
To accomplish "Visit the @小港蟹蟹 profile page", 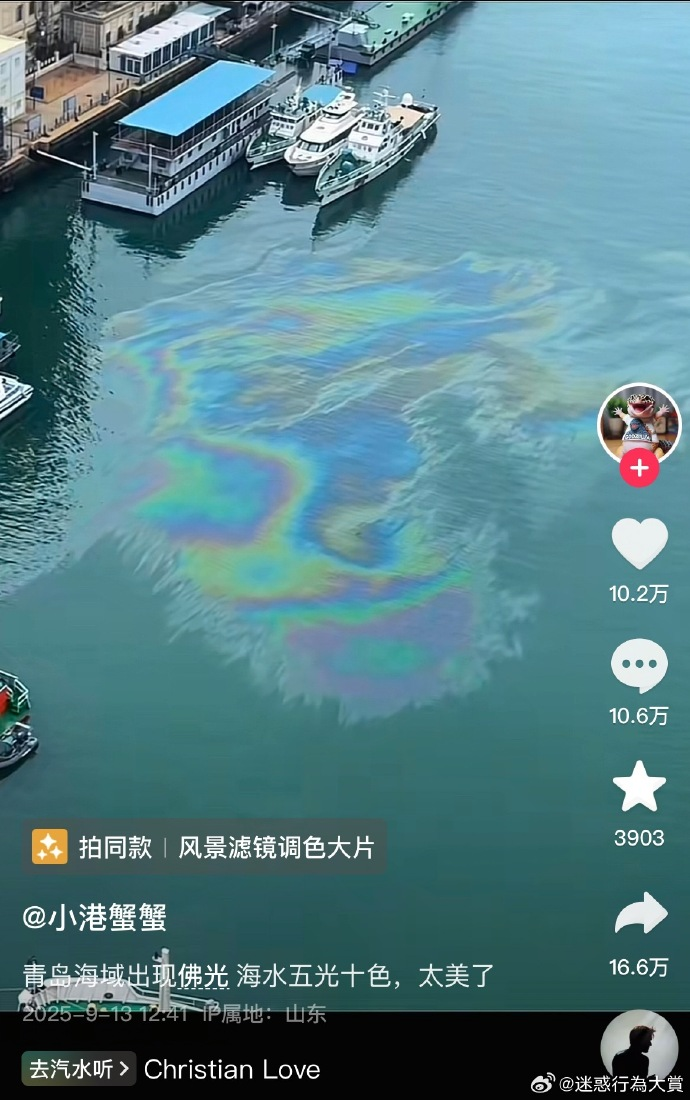I will click(x=95, y=917).
